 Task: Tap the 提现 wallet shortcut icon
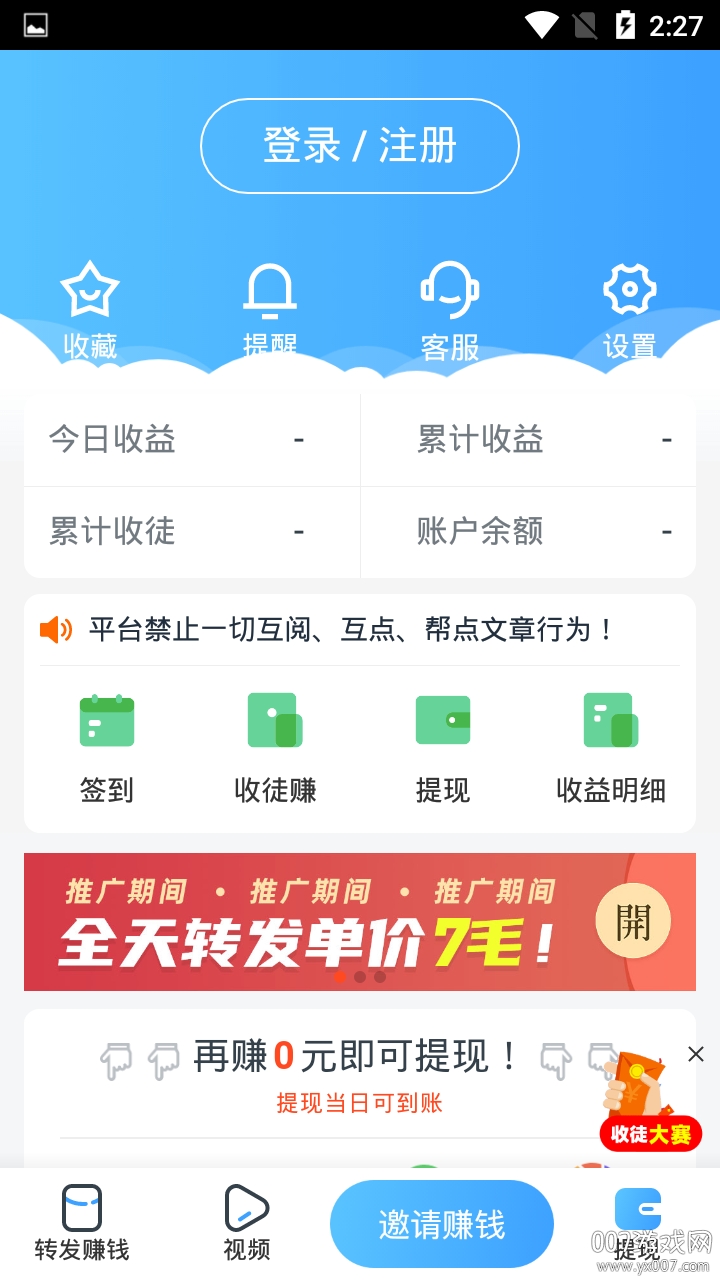[x=442, y=720]
